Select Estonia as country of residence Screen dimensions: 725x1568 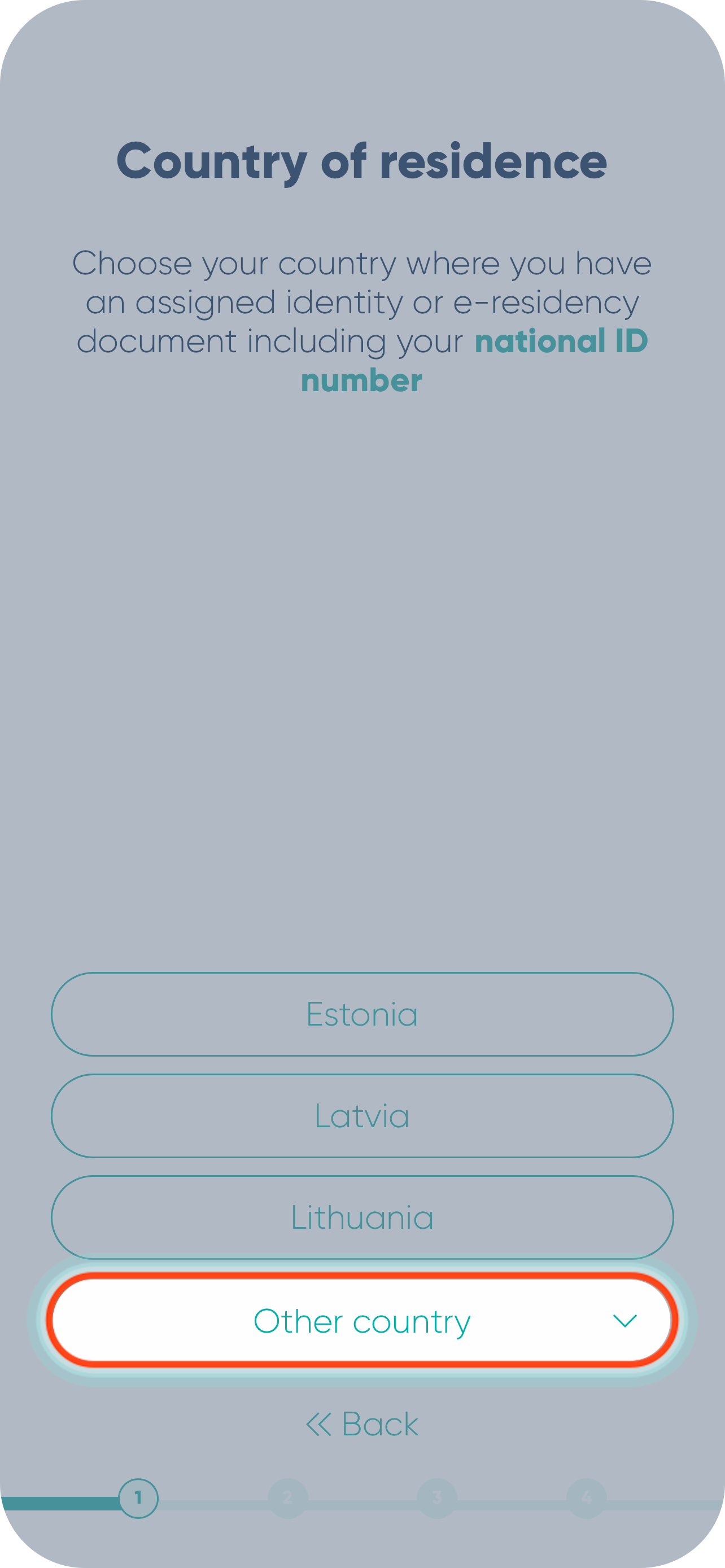pyautogui.click(x=362, y=1014)
